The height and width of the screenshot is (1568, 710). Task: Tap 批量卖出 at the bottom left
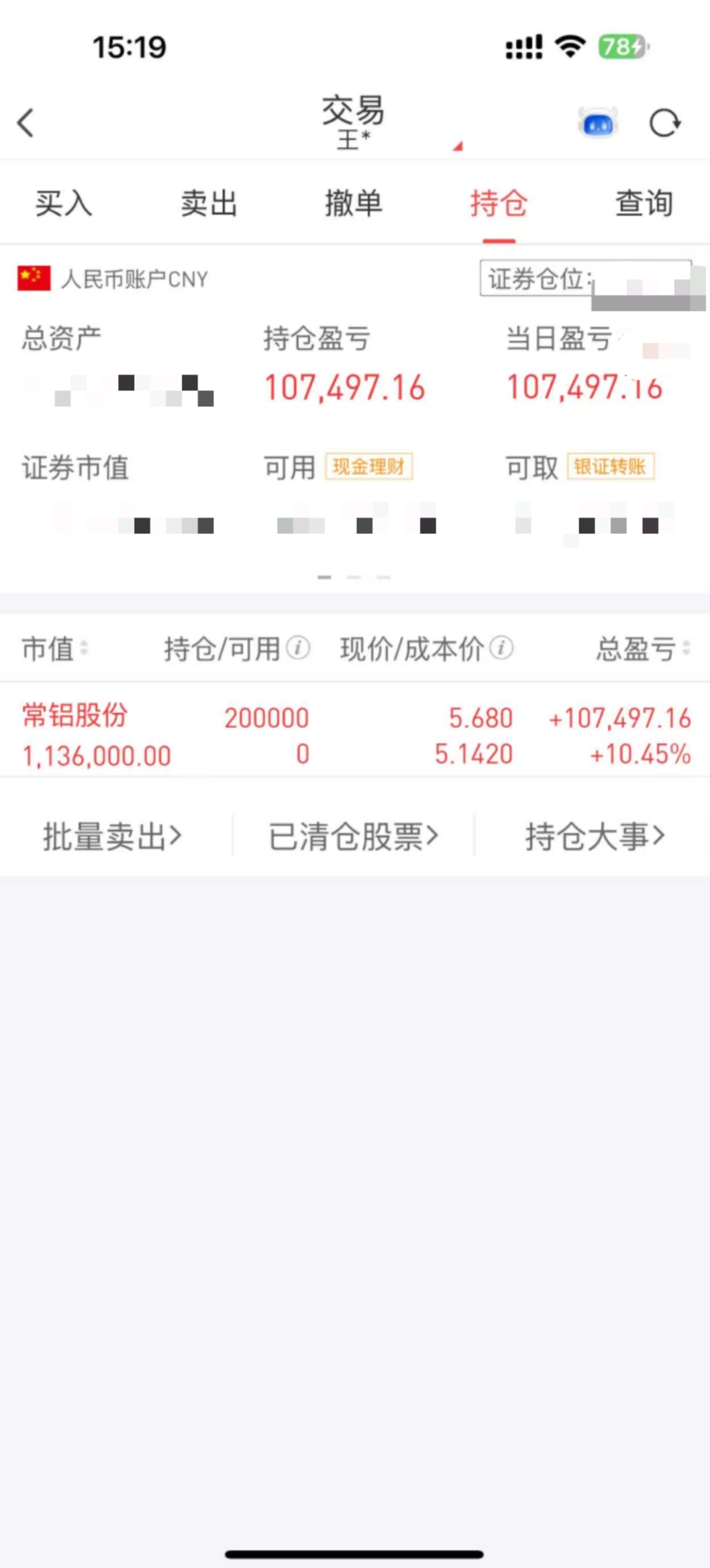click(x=111, y=836)
